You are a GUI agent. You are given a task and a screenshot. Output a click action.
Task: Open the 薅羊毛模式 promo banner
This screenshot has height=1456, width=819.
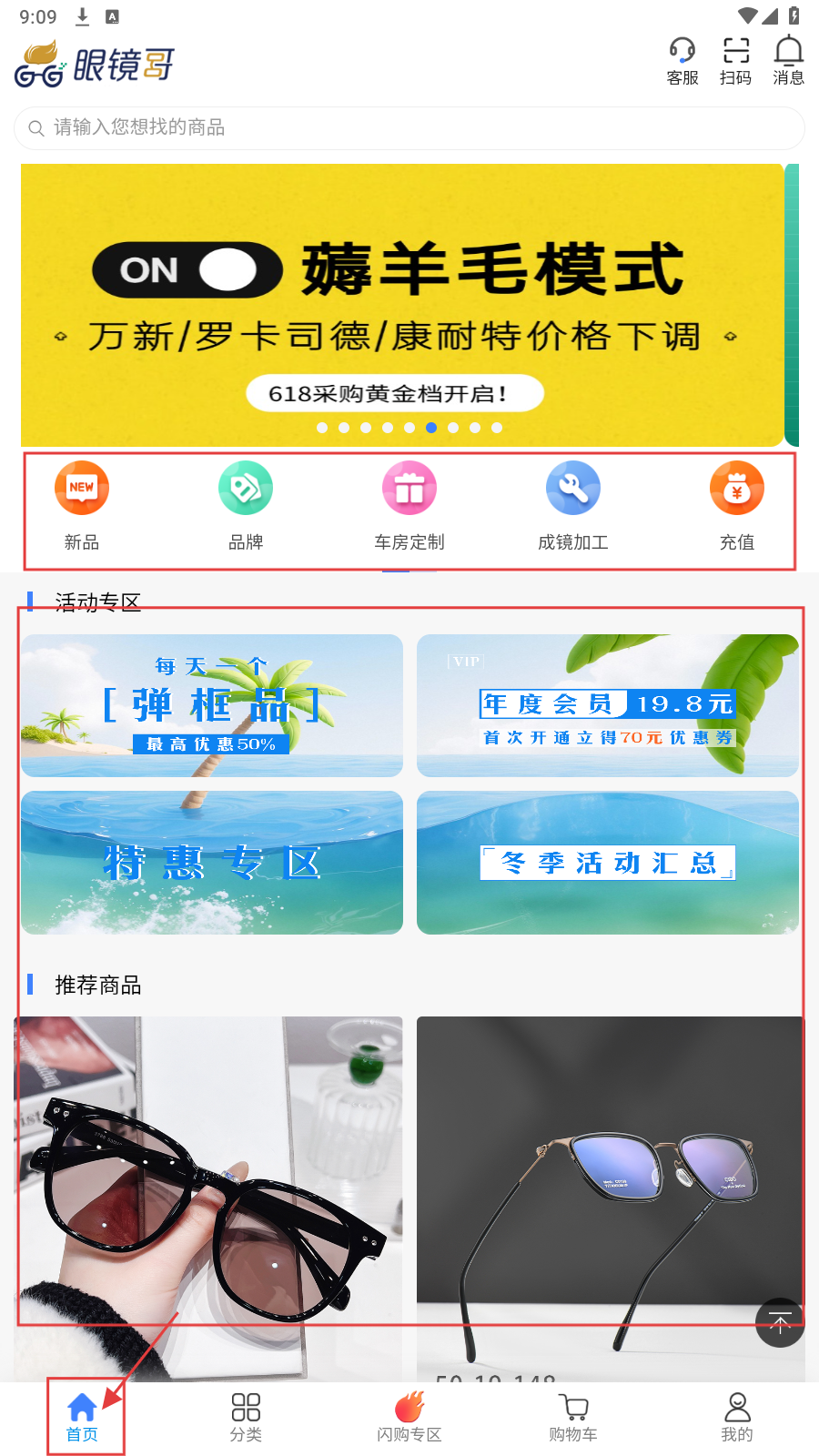coord(402,305)
